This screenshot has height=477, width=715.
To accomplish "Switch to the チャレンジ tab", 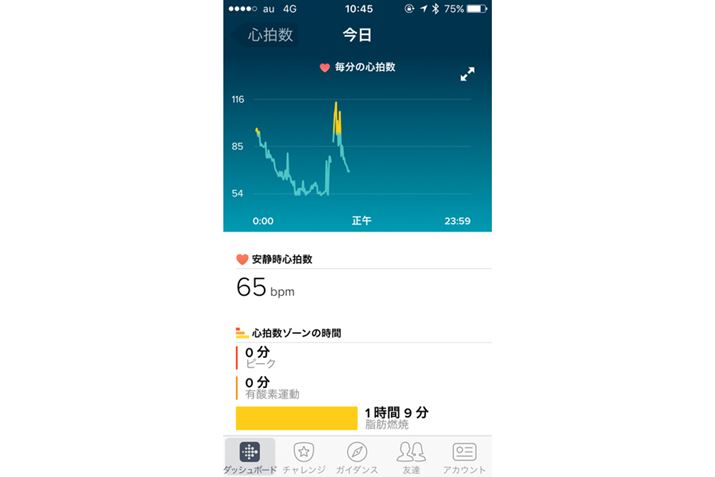I will coord(304,457).
